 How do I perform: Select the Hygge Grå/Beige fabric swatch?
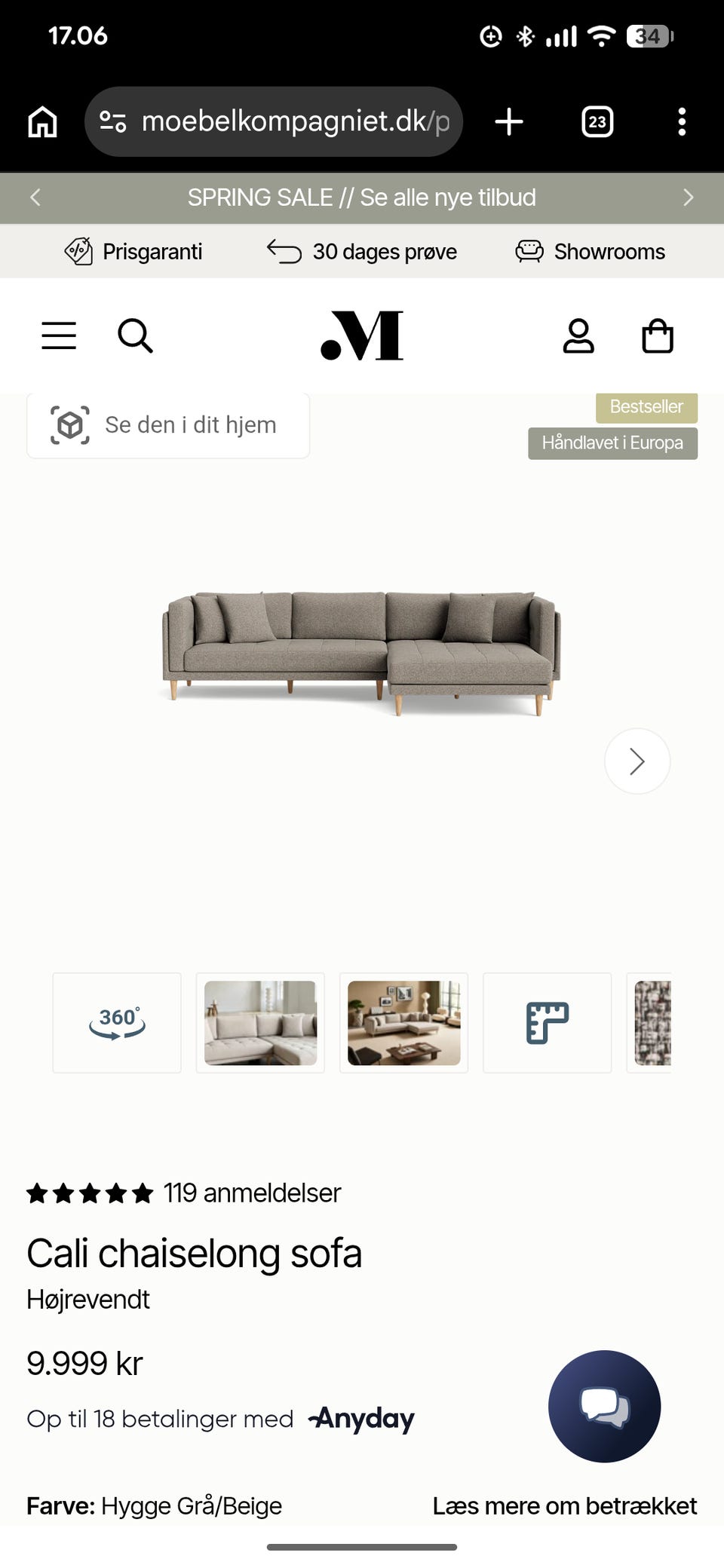(653, 1023)
